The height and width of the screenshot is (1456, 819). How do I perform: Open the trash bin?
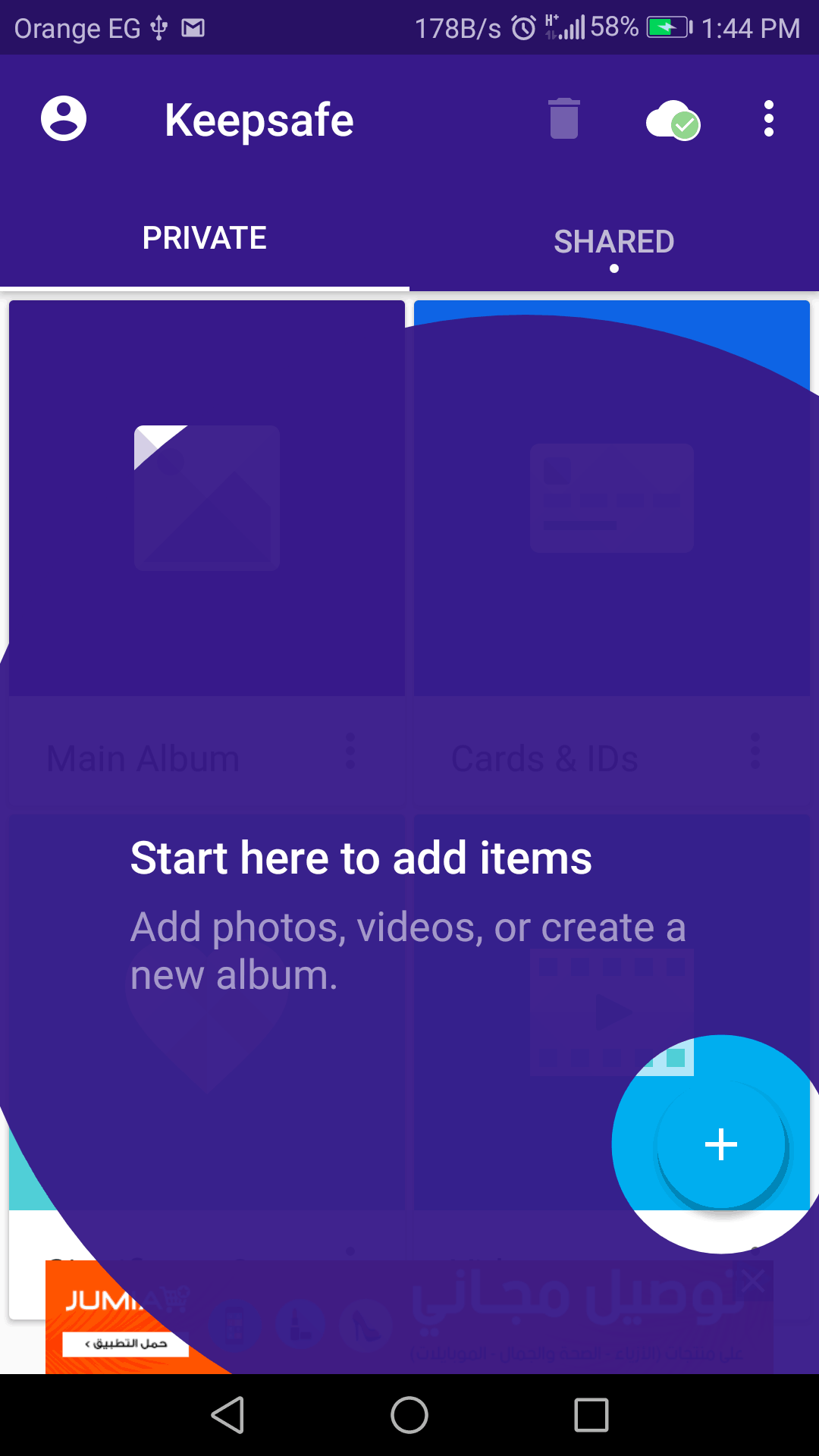(563, 119)
